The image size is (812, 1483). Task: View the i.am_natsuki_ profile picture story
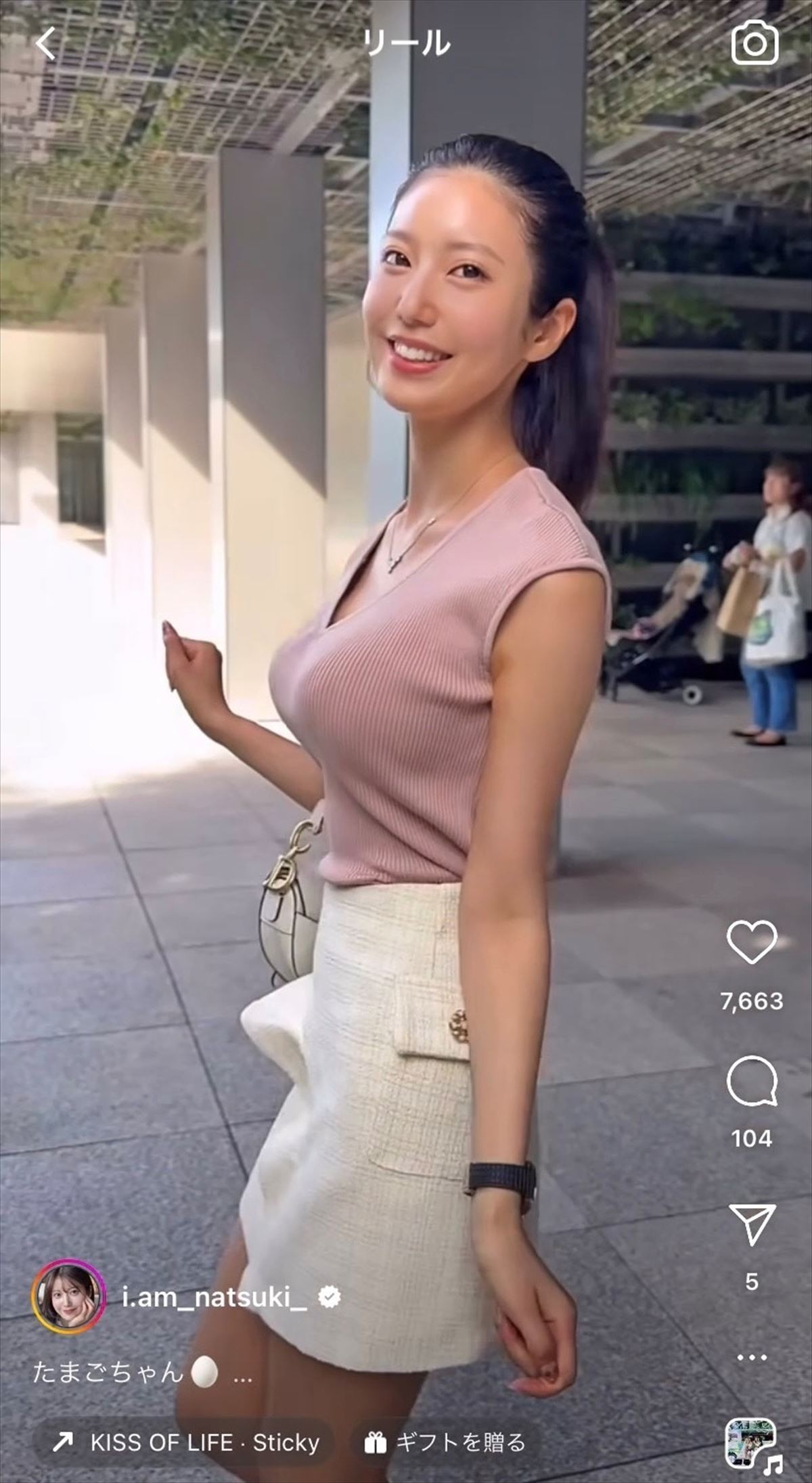[x=68, y=1297]
